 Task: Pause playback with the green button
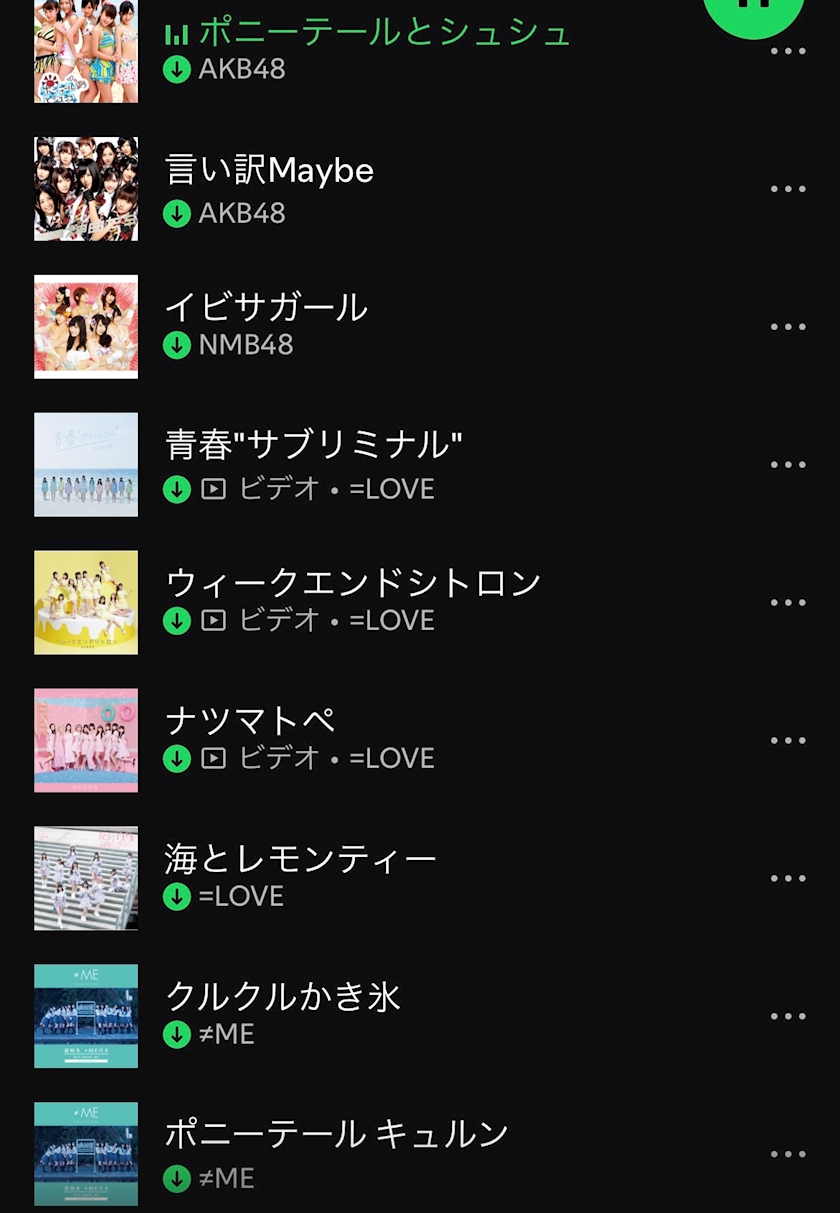coord(753,10)
